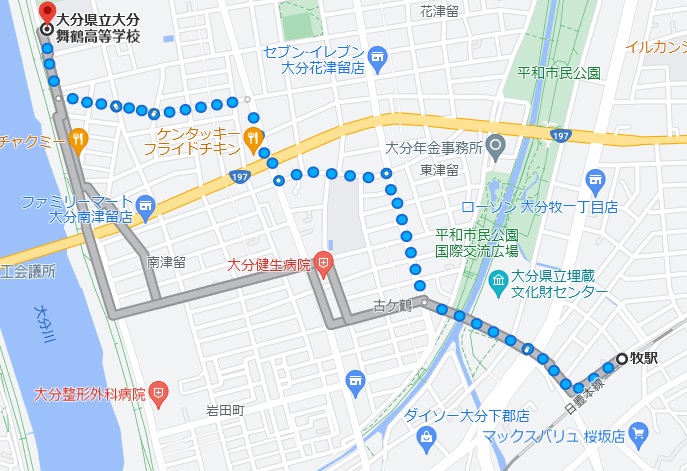Select the ケンタッキーフライドチキン restaurant marker

[256, 138]
